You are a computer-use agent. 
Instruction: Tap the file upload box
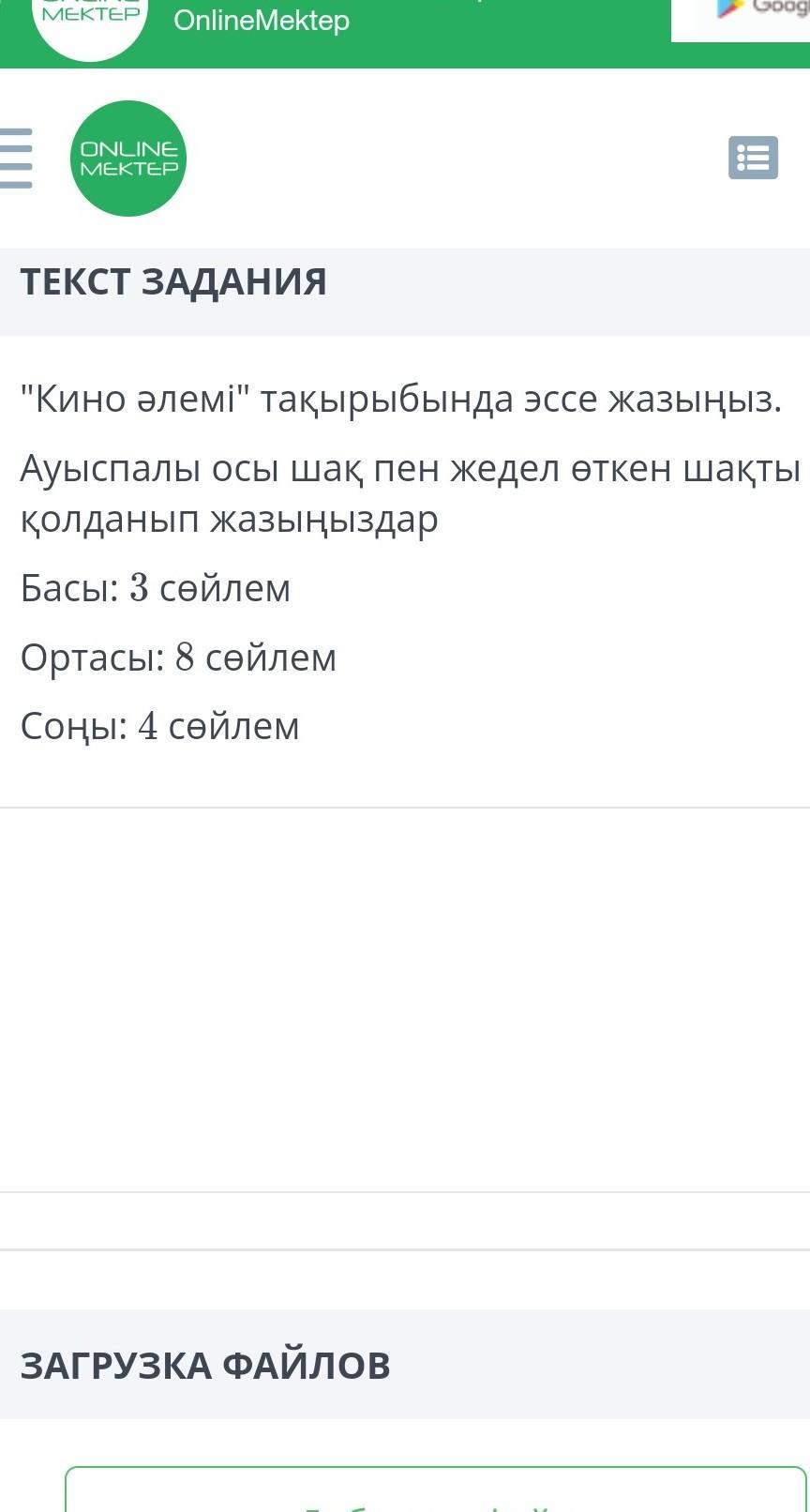(x=436, y=1489)
